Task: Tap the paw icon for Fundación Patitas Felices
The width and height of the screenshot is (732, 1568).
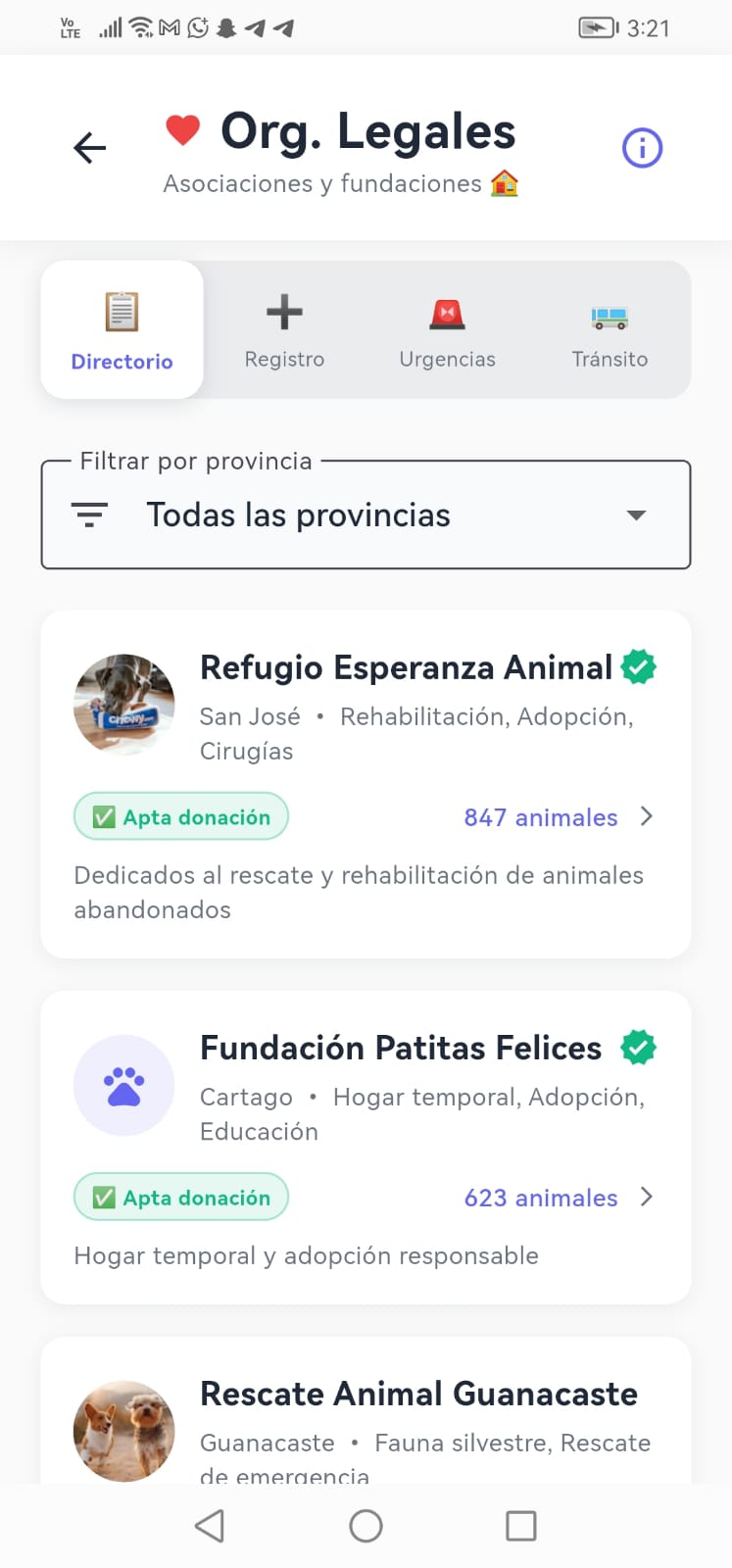Action: 124,1085
